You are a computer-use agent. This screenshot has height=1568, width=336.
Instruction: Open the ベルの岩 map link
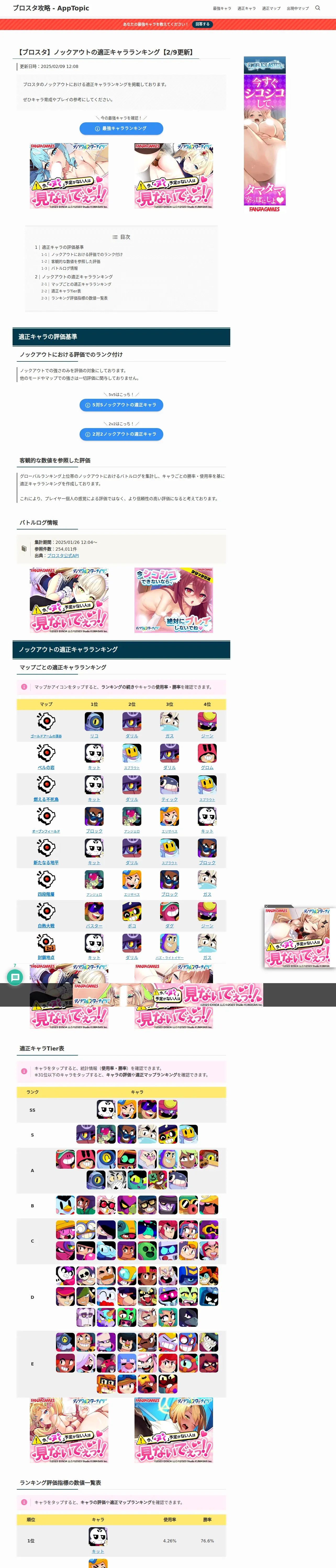(46, 768)
